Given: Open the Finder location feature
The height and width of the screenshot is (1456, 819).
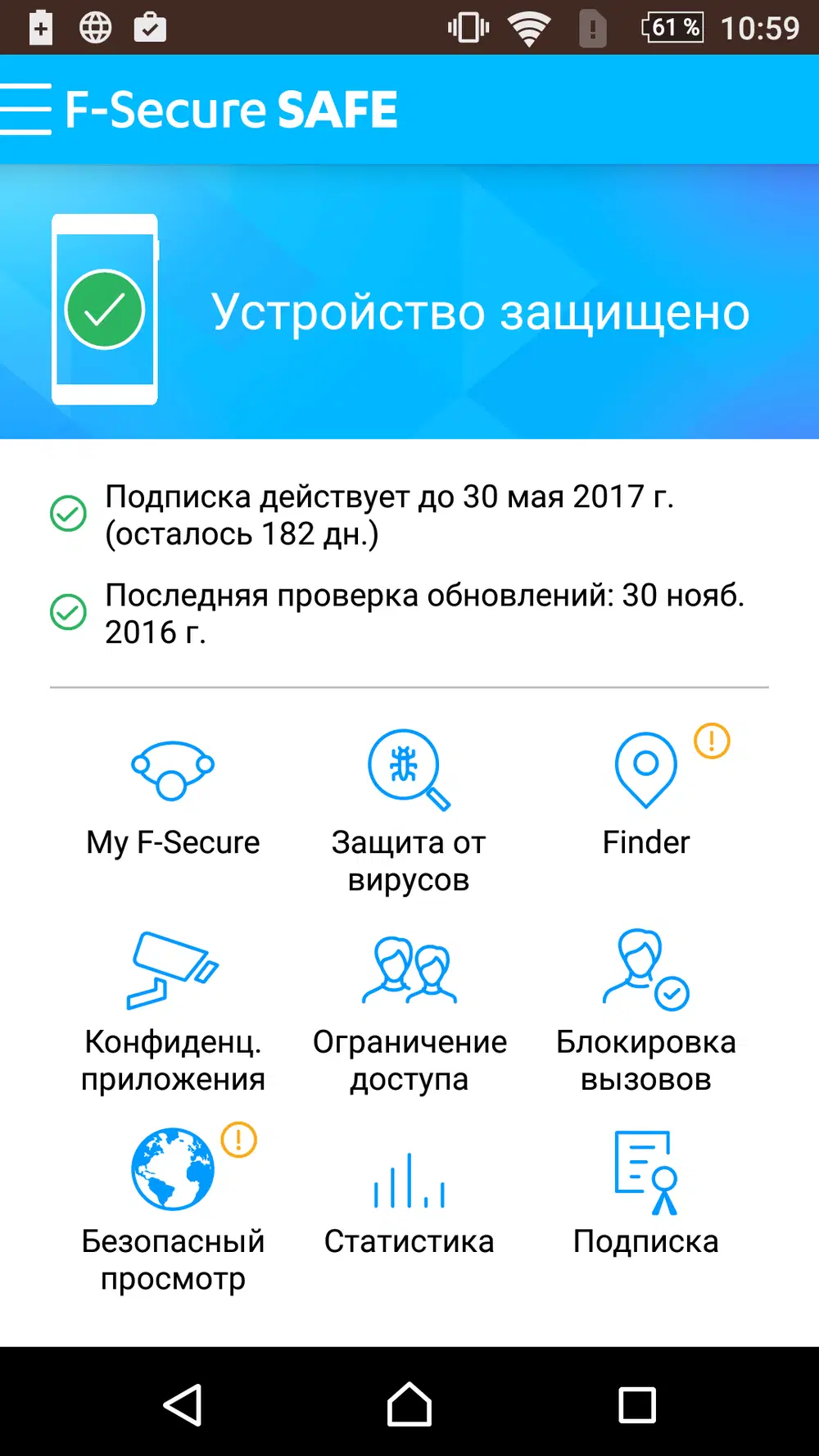Looking at the screenshot, I should pyautogui.click(x=646, y=770).
